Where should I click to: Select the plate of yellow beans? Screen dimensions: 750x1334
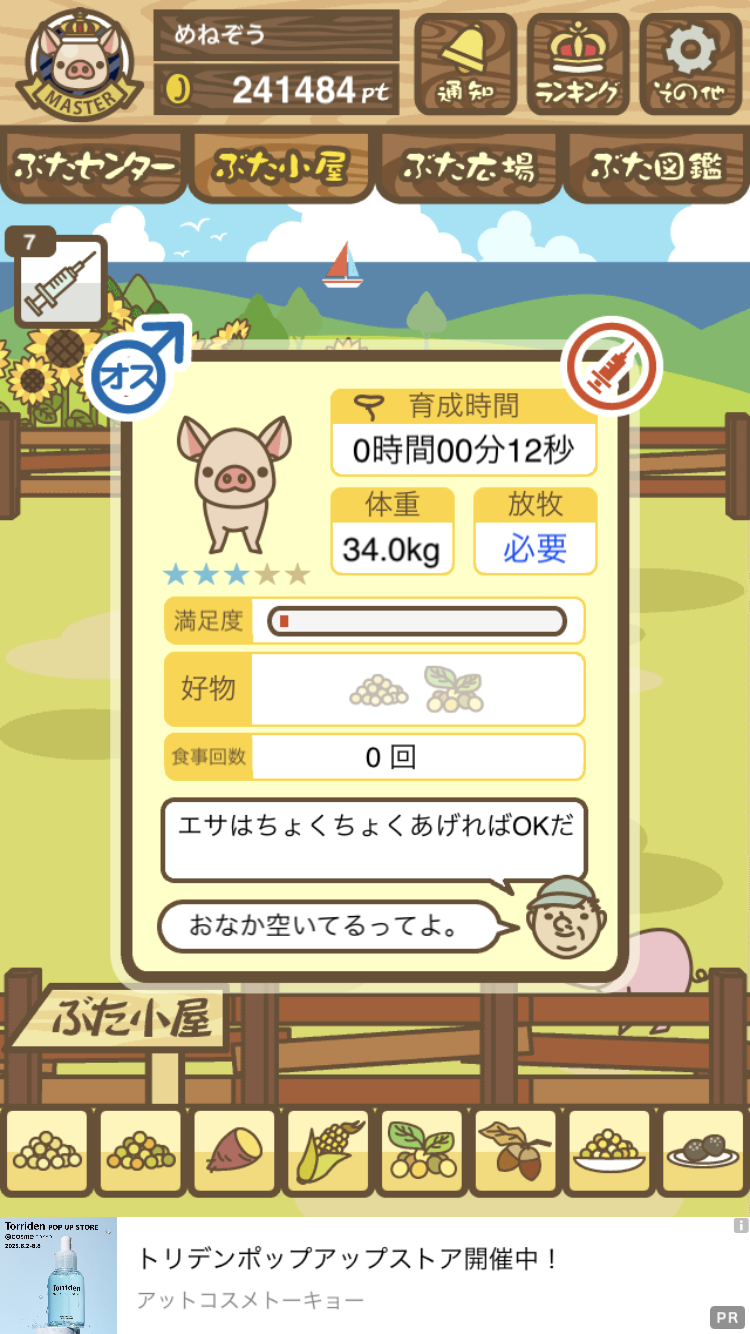pos(608,1152)
